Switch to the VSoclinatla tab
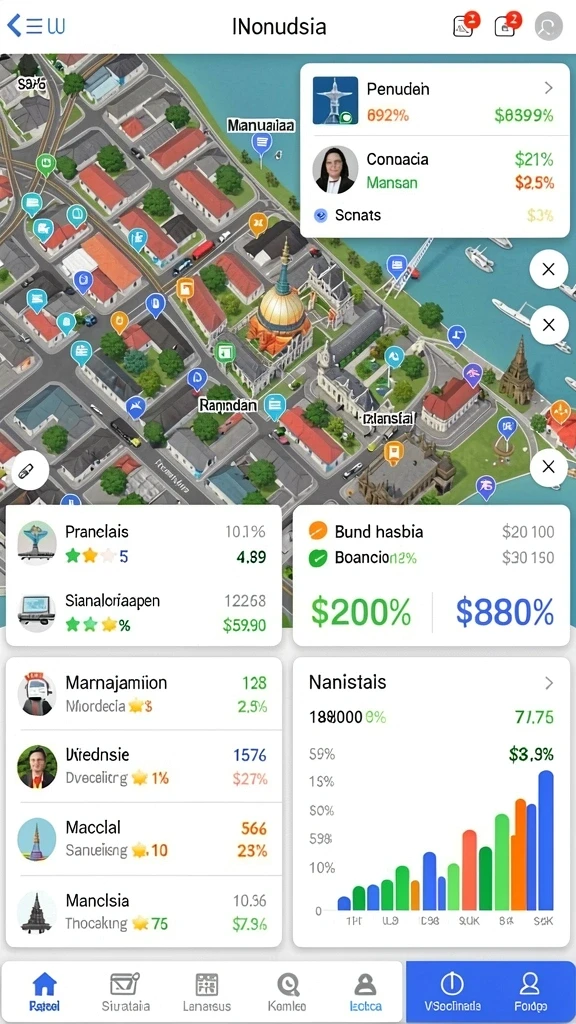The width and height of the screenshot is (576, 1024). (x=452, y=991)
